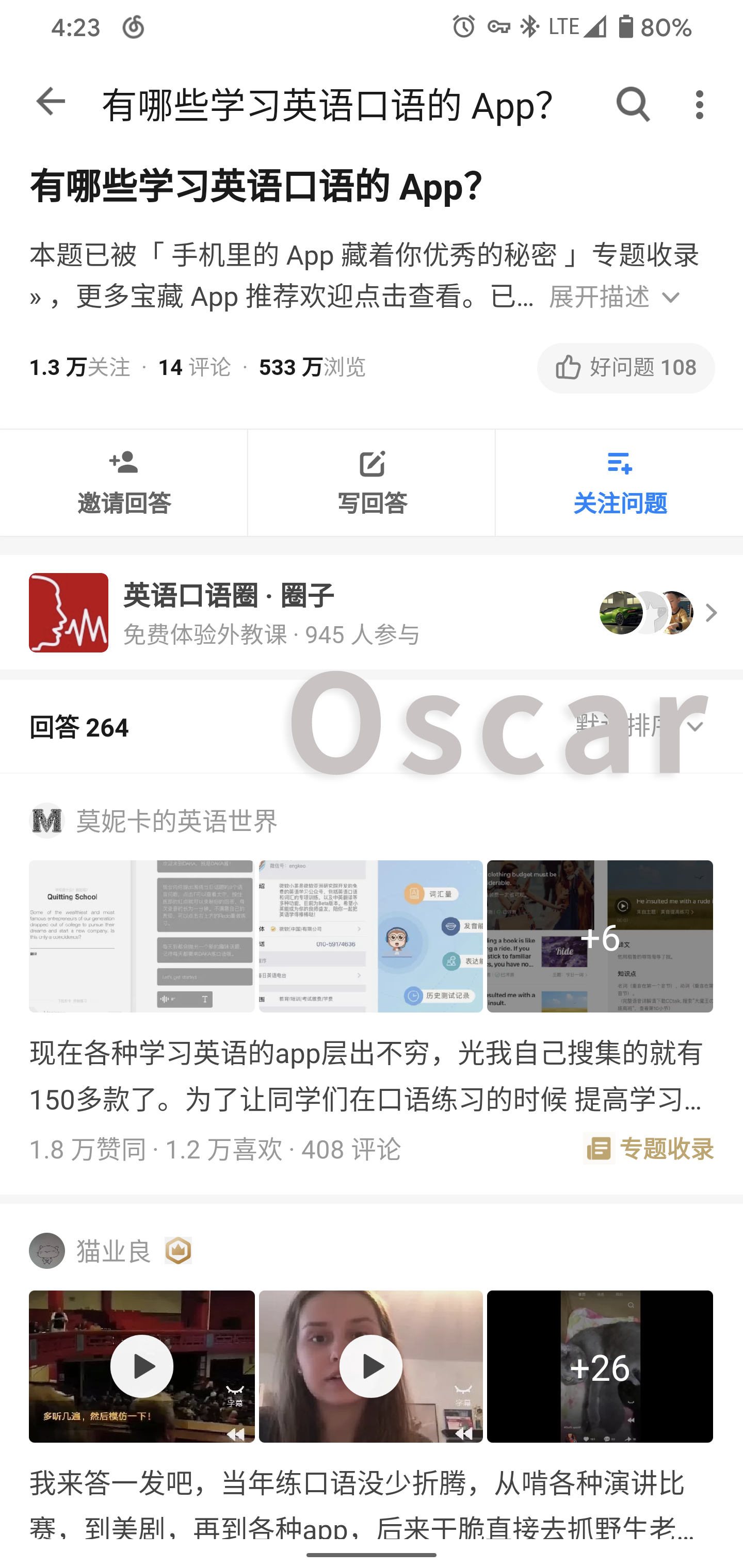View the Quitting School image thumbnail
This screenshot has width=743, height=1568.
[141, 936]
